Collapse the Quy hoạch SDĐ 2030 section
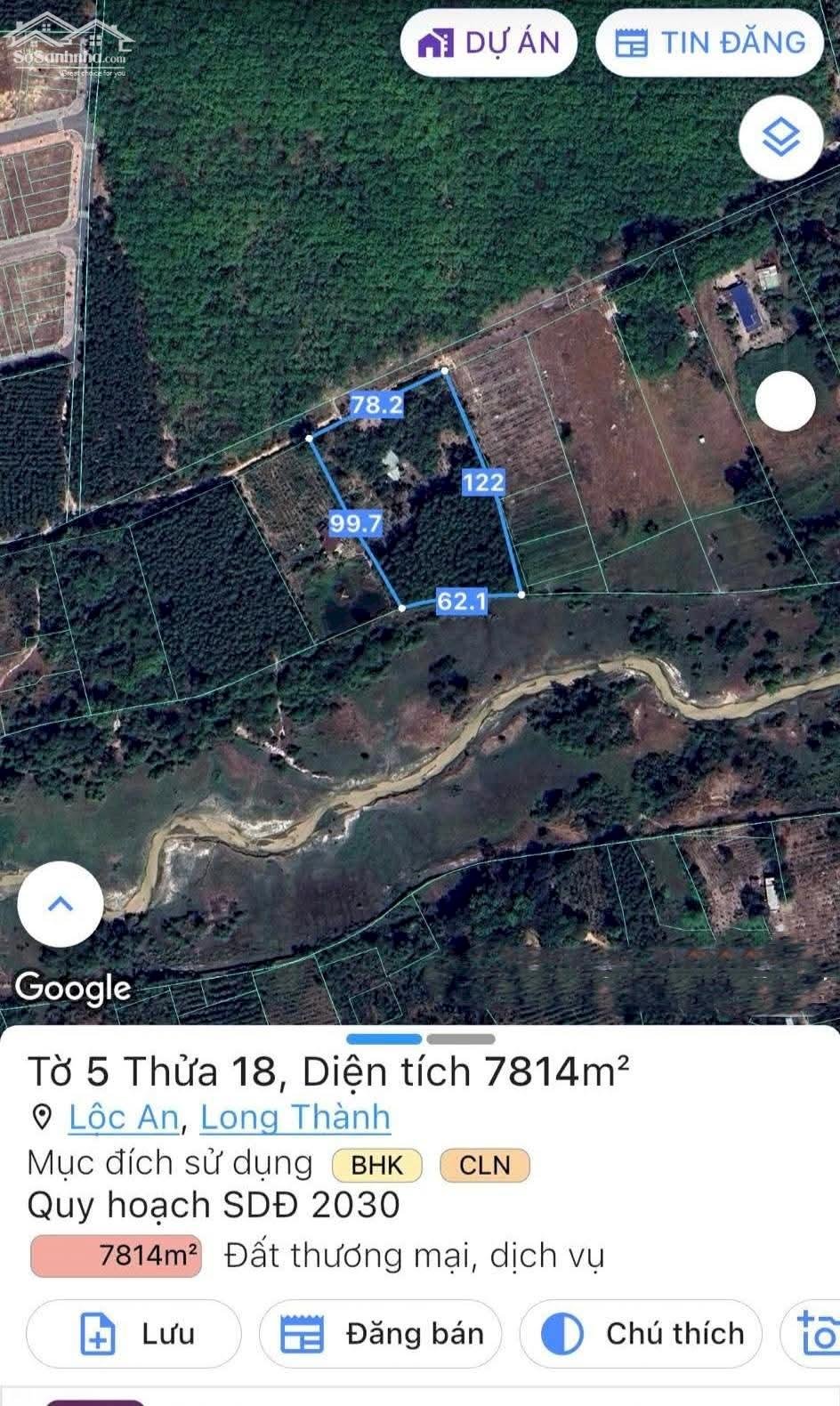 214,1208
